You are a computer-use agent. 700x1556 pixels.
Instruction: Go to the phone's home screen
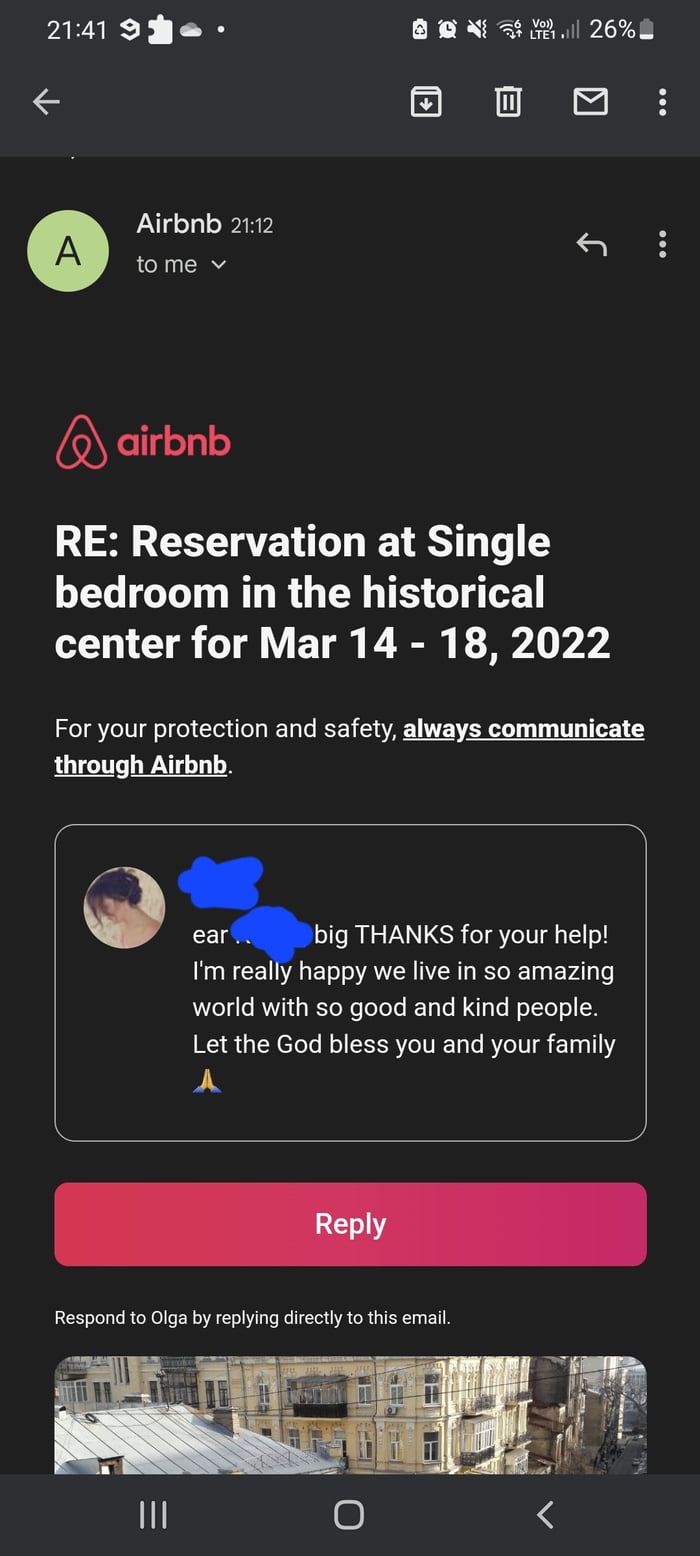coord(349,1515)
